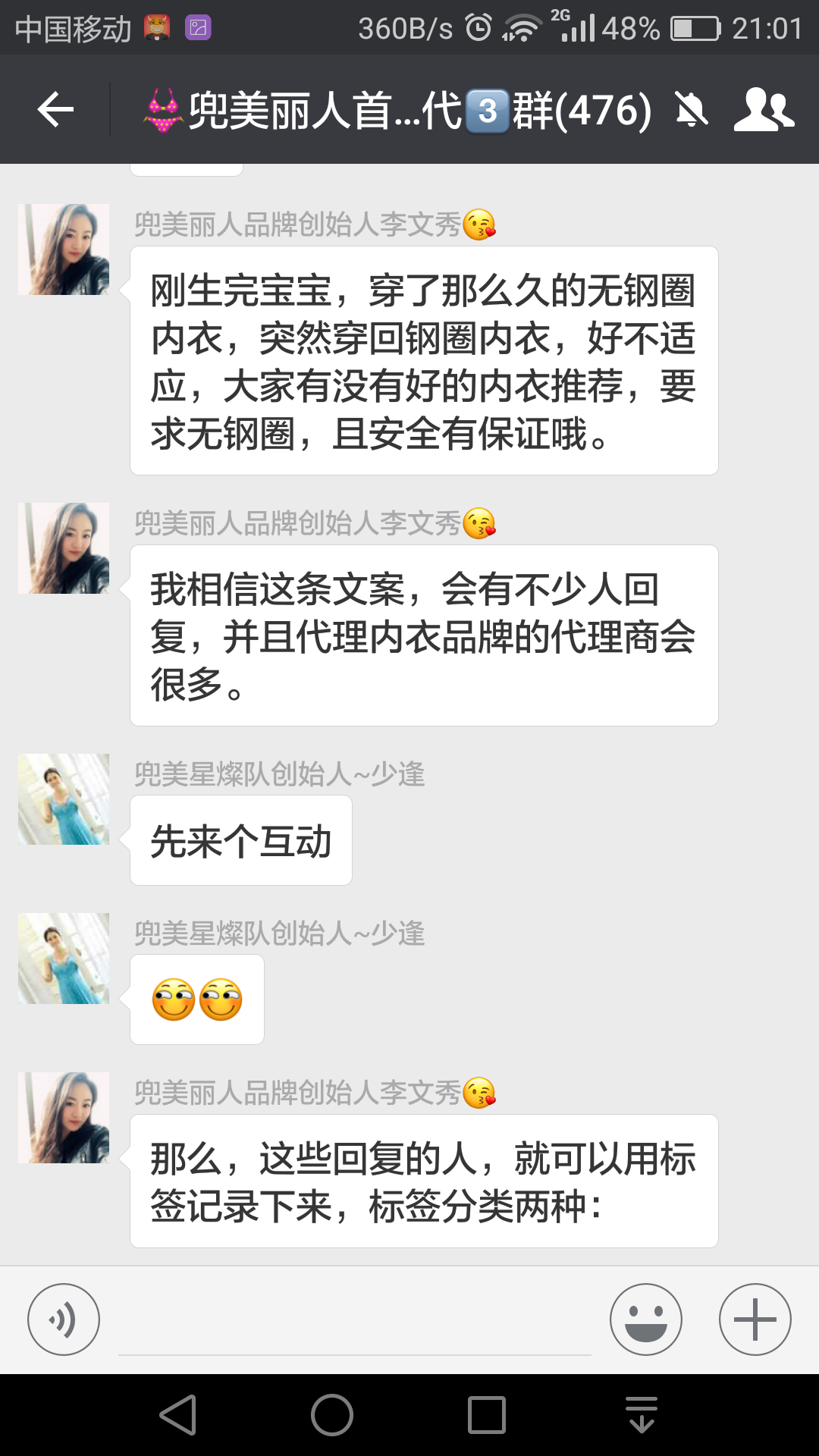Viewport: 819px width, 1456px height.
Task: Open the emoji sticker panel
Action: tap(646, 1319)
